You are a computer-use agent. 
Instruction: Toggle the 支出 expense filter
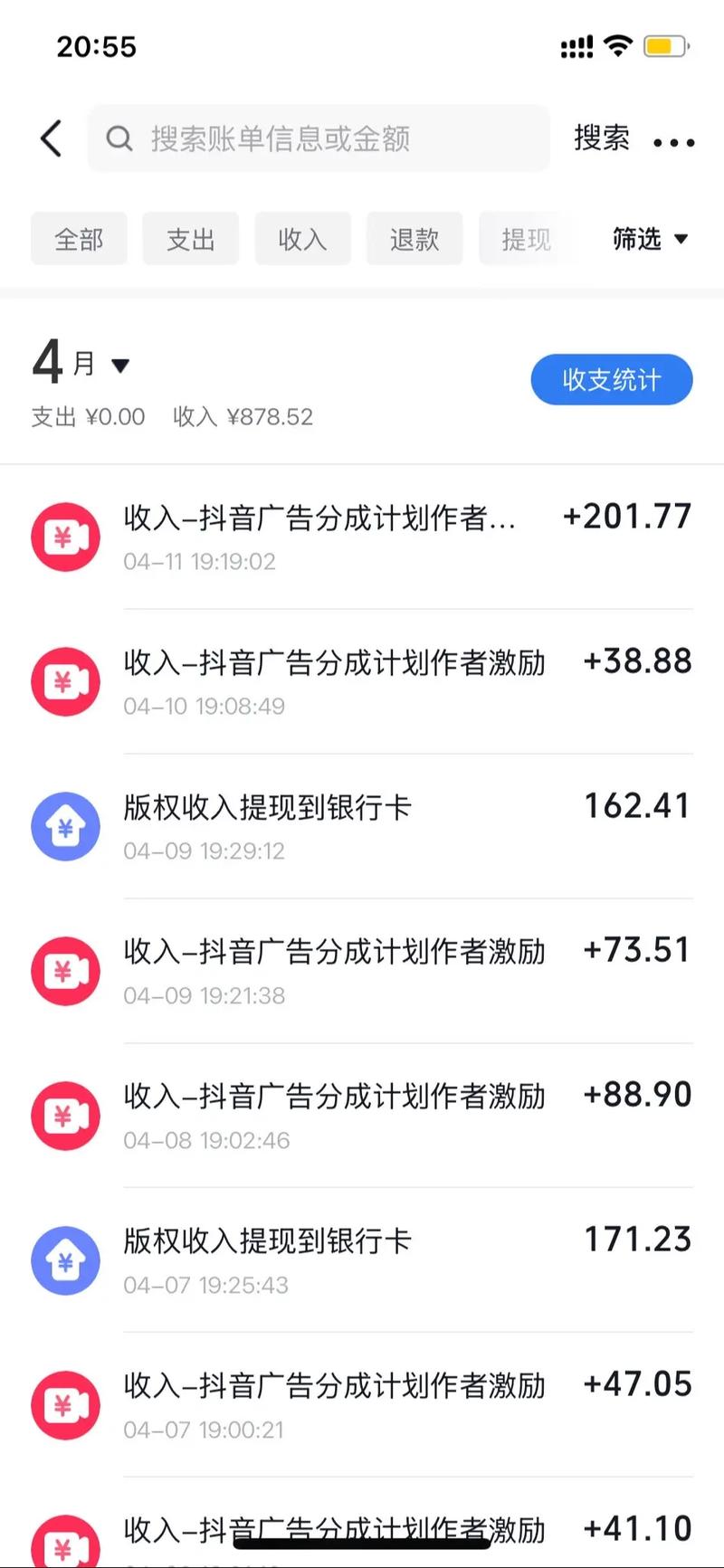(x=190, y=239)
